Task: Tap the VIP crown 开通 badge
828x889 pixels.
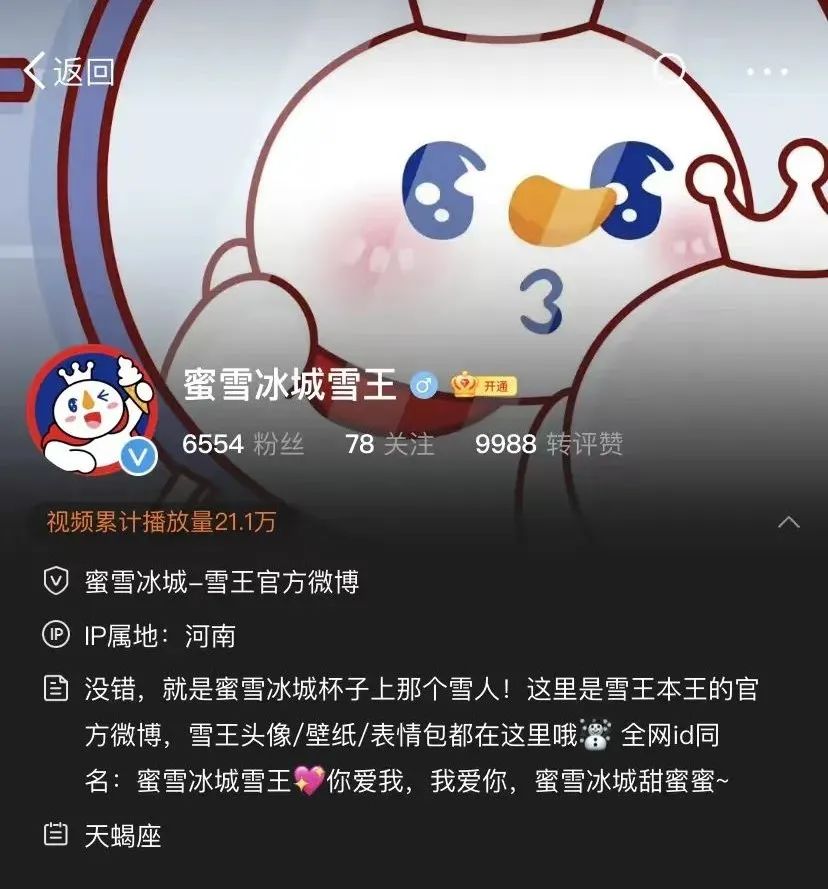Action: 483,385
